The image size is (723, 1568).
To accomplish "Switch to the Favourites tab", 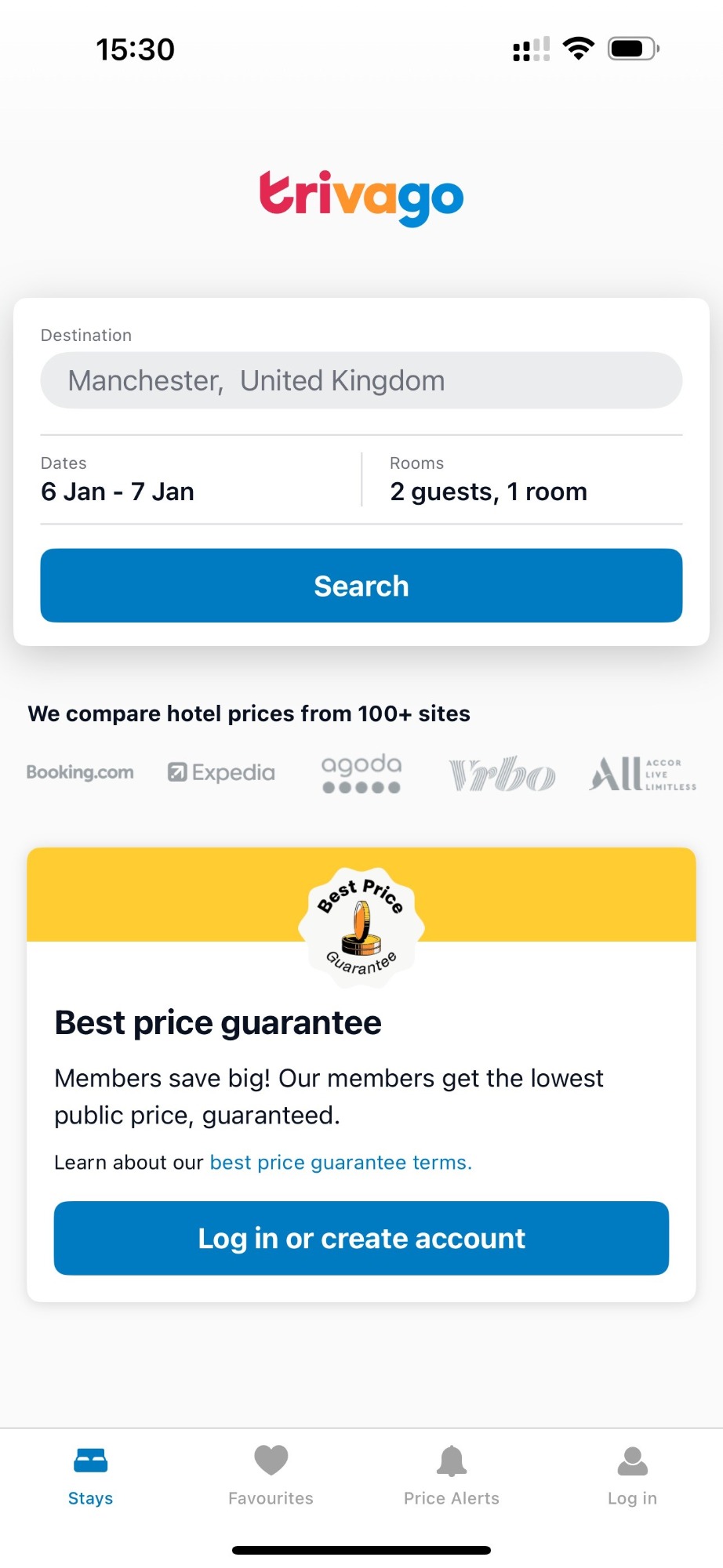I will 271,1475.
